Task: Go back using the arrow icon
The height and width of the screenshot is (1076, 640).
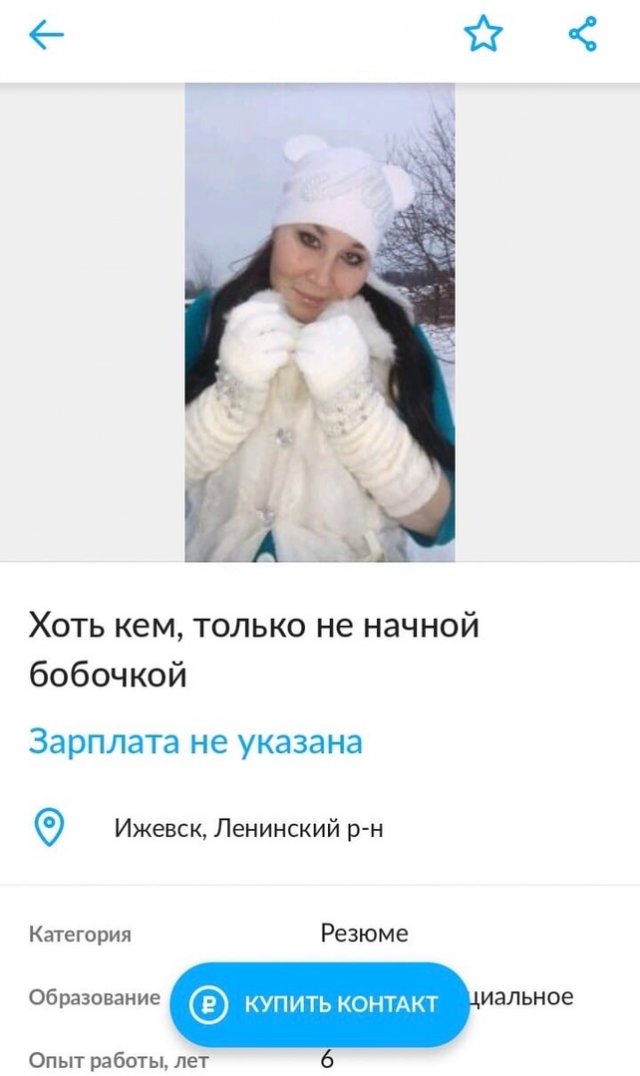Action: click(46, 35)
